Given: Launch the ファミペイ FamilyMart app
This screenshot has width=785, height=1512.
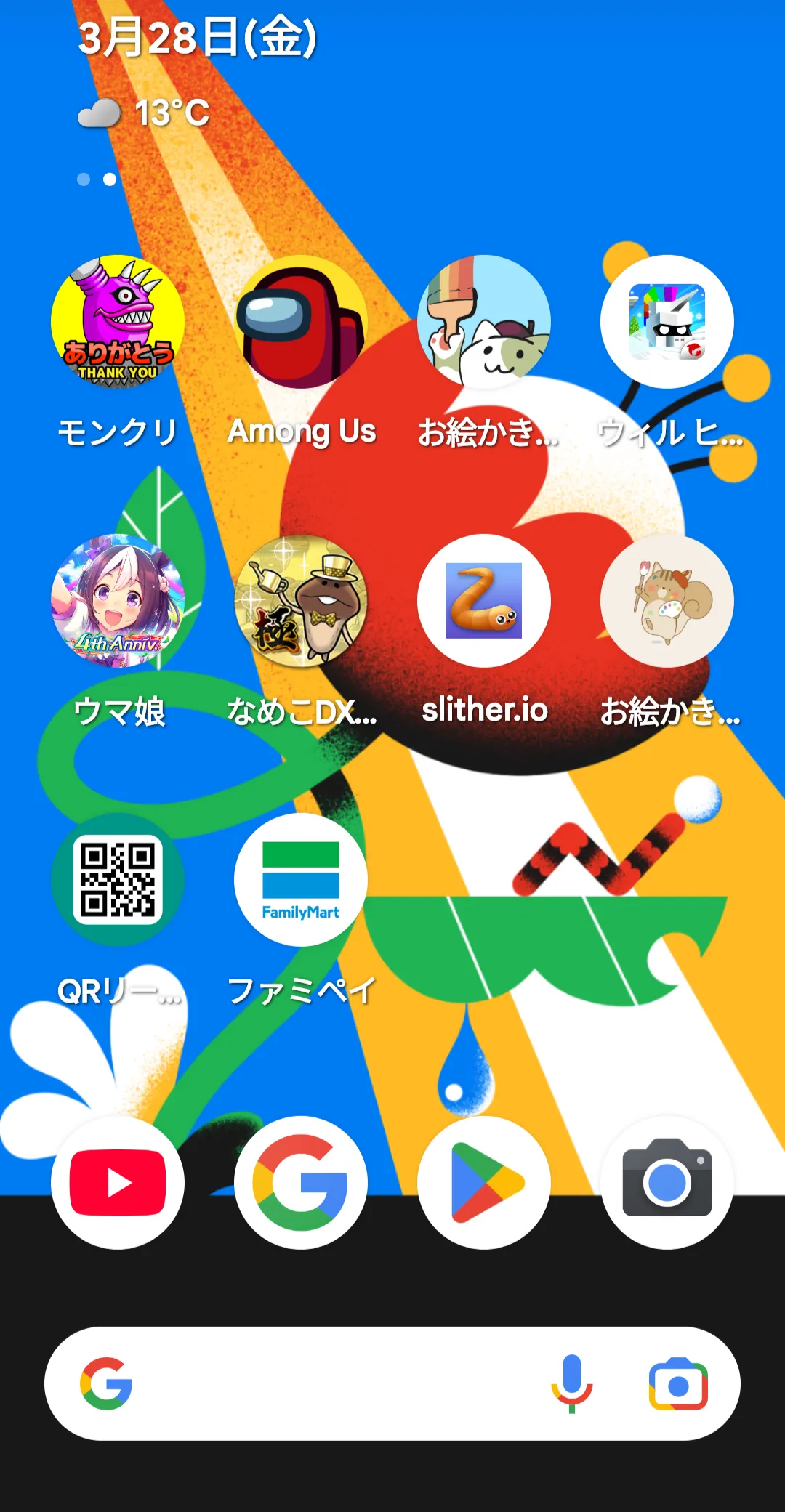Looking at the screenshot, I should [301, 880].
